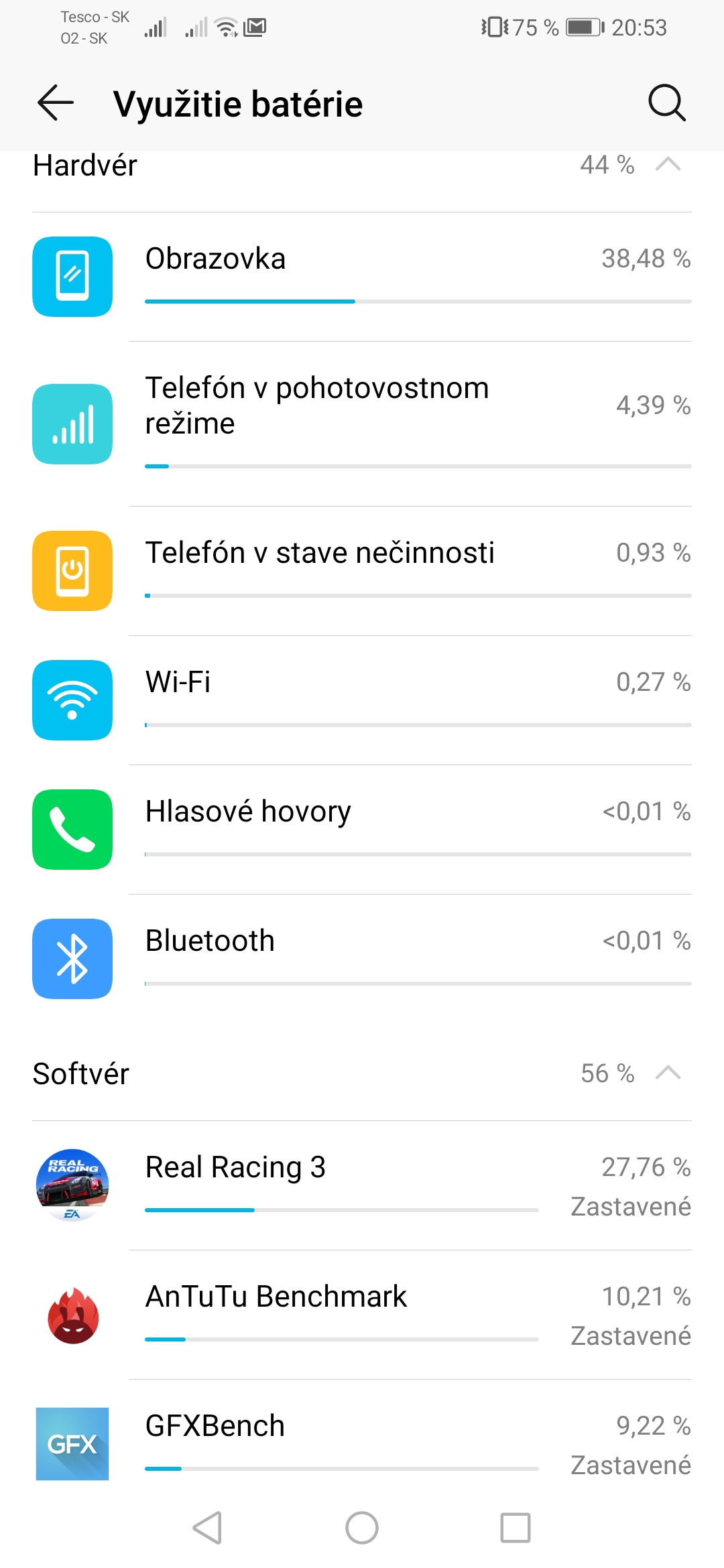View AnTuTu Benchmark battery usage
Viewport: 724px width, 1568px height.
pos(362,1315)
